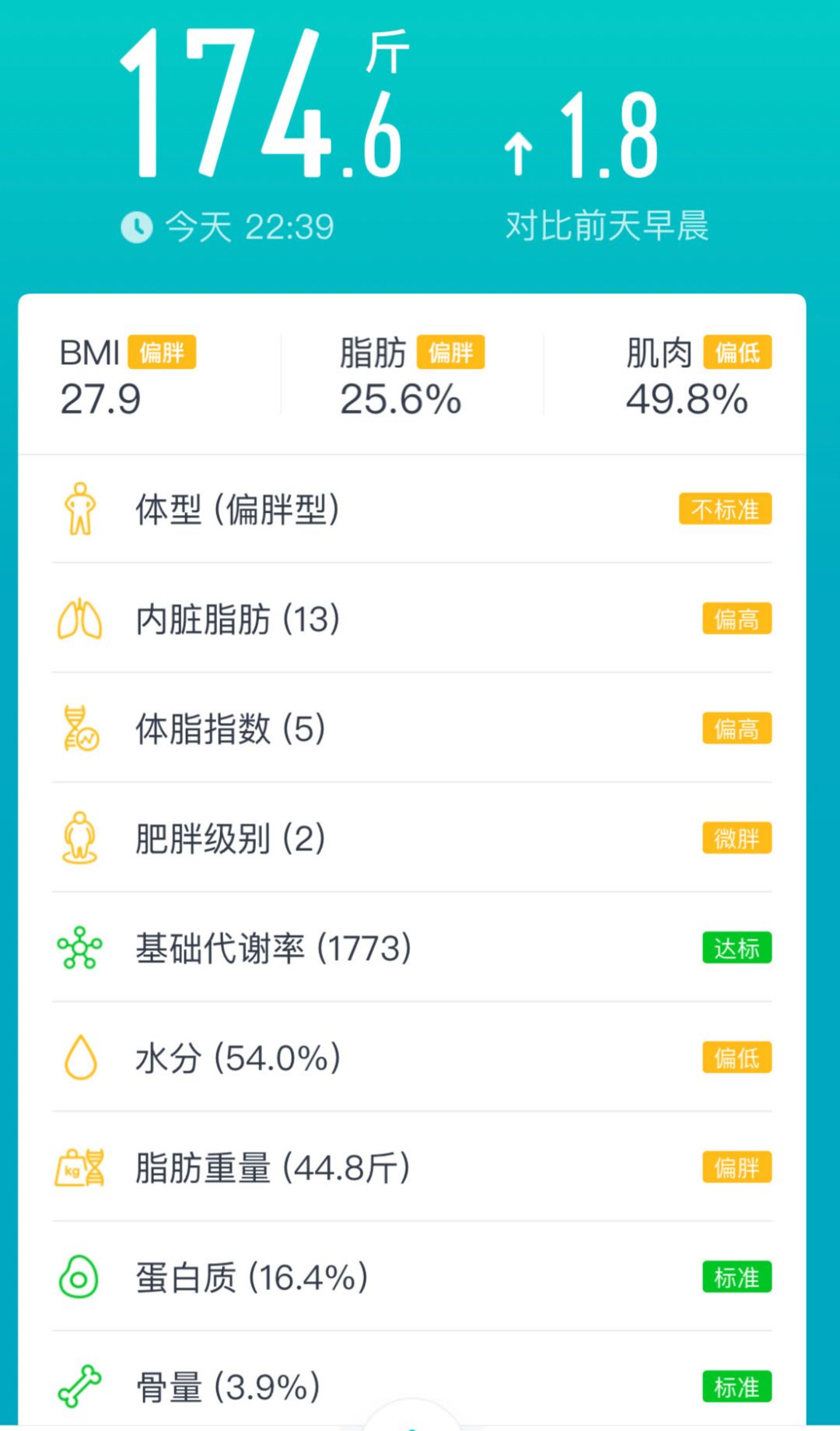Open the 内脏脂肪 (13) details
The image size is (840, 1431).
pos(411,619)
